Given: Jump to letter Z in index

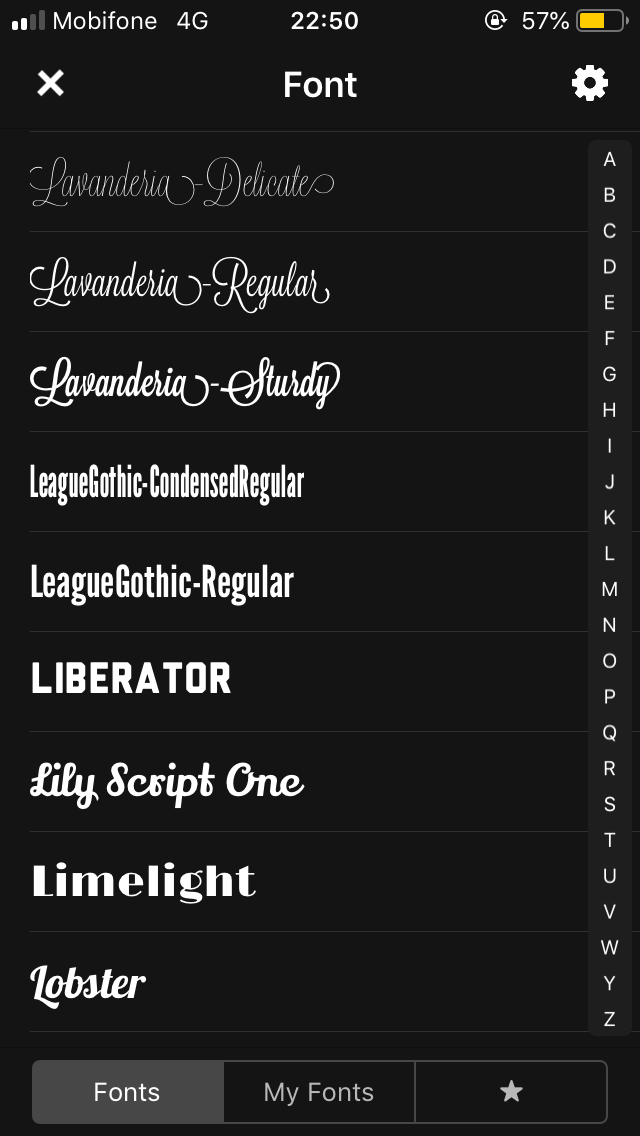Looking at the screenshot, I should [x=609, y=1019].
